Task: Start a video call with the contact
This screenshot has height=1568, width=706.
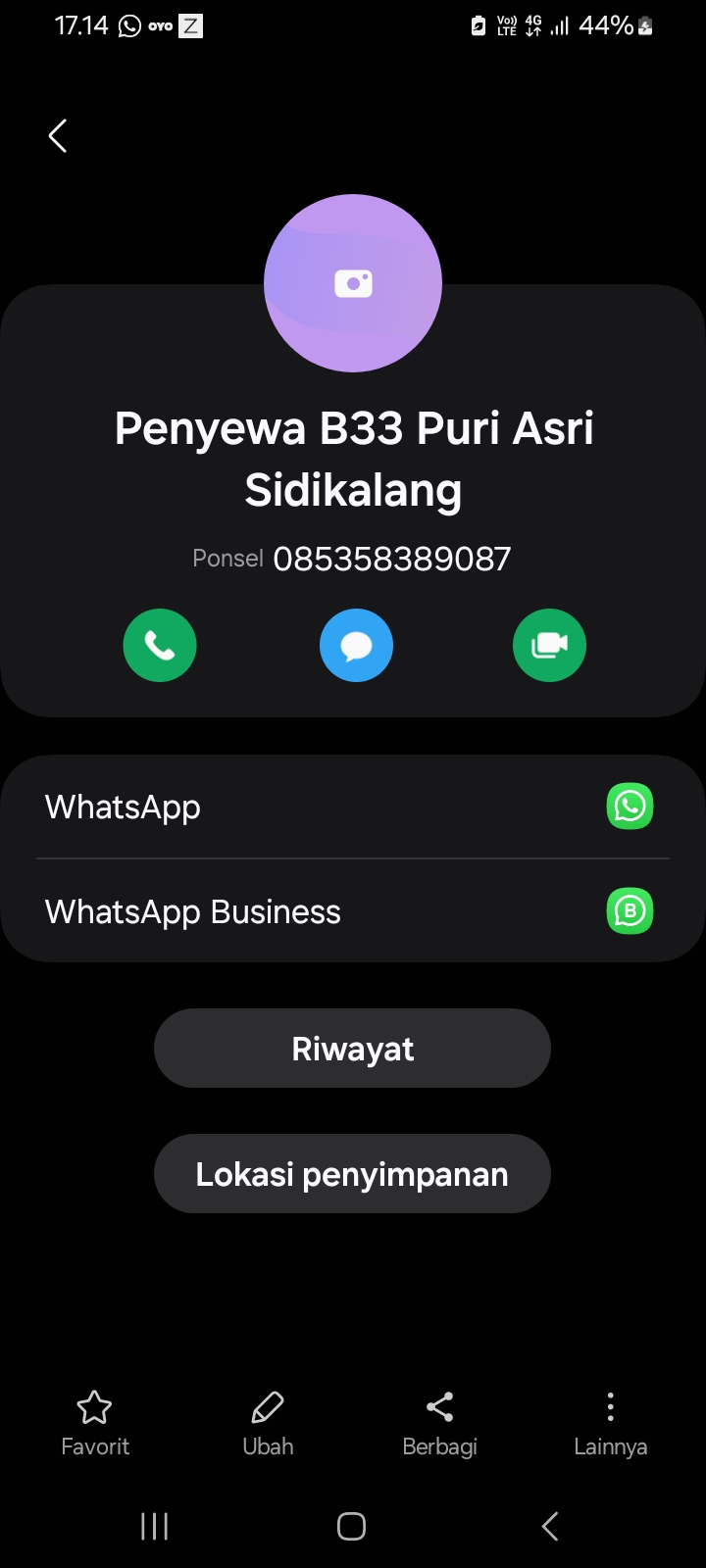Action: click(549, 646)
